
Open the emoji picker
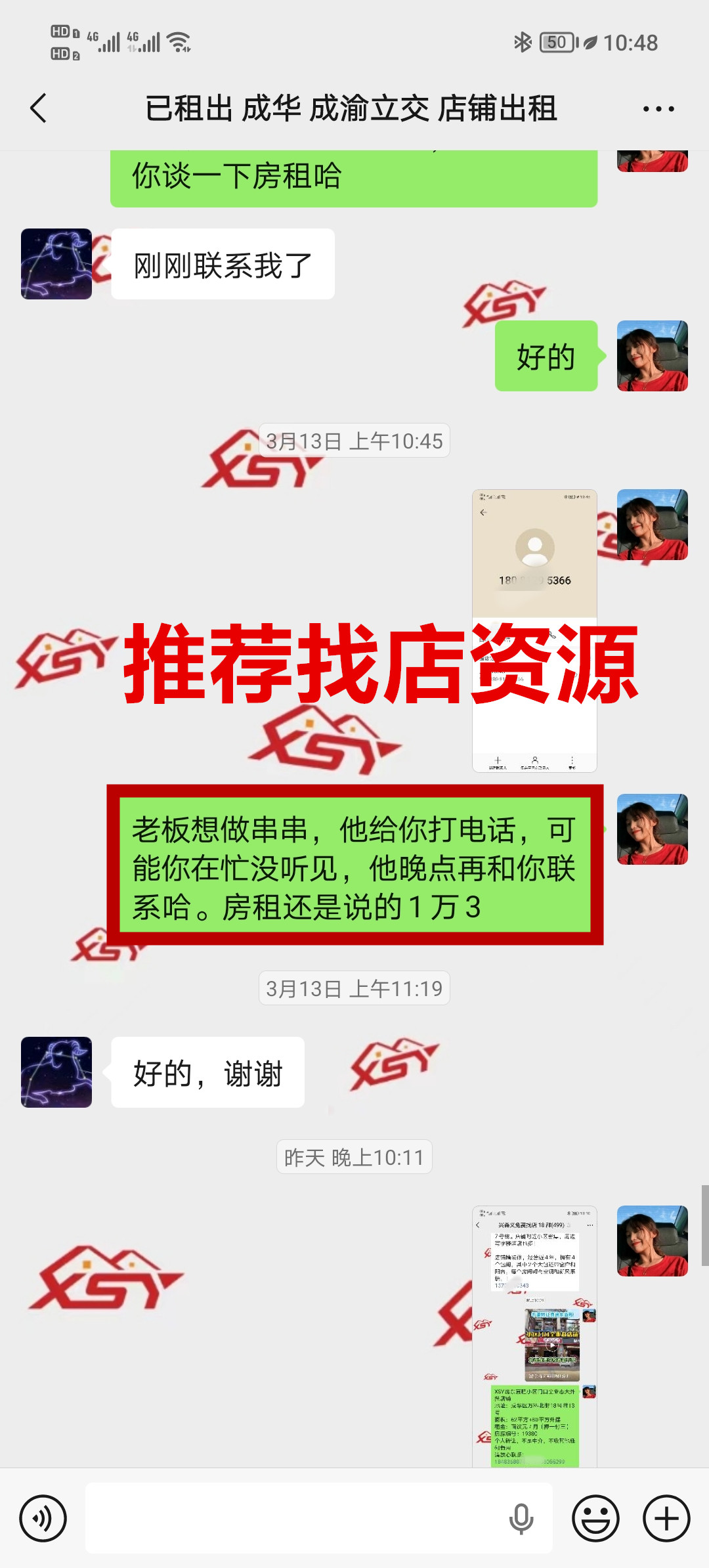tap(595, 1518)
